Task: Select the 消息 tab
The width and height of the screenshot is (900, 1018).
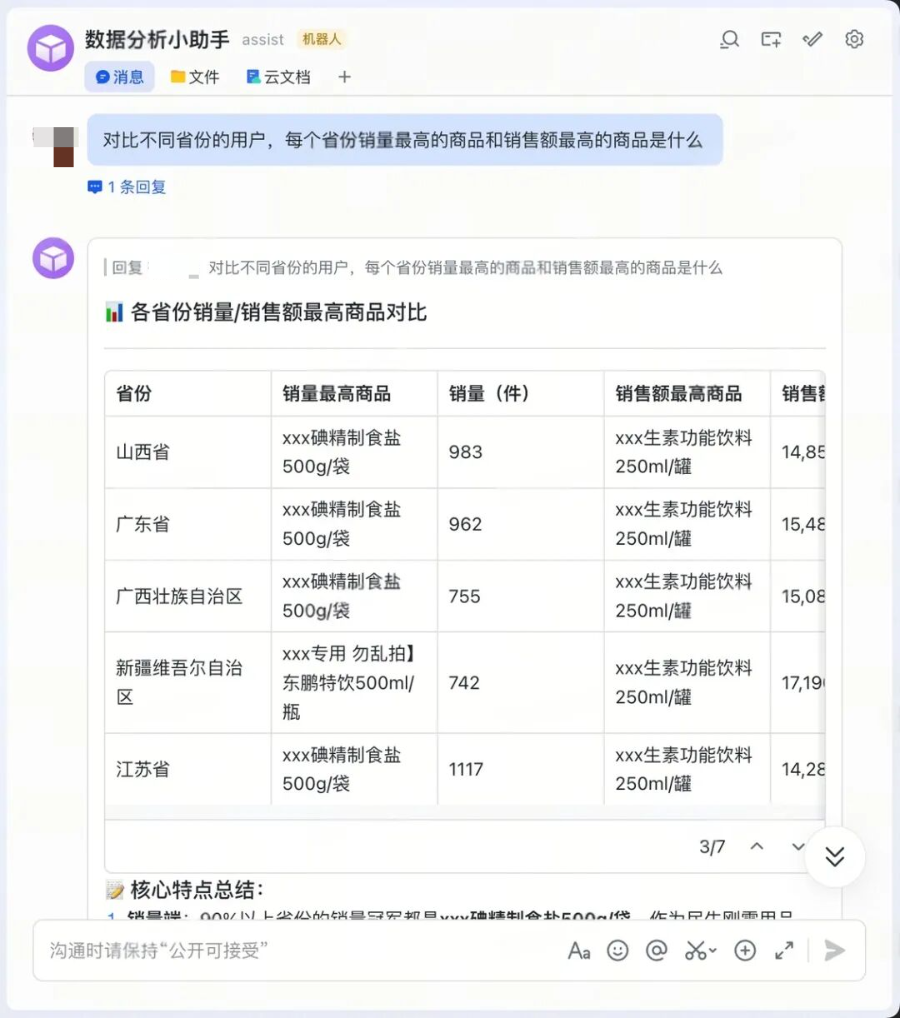Action: coord(119,77)
